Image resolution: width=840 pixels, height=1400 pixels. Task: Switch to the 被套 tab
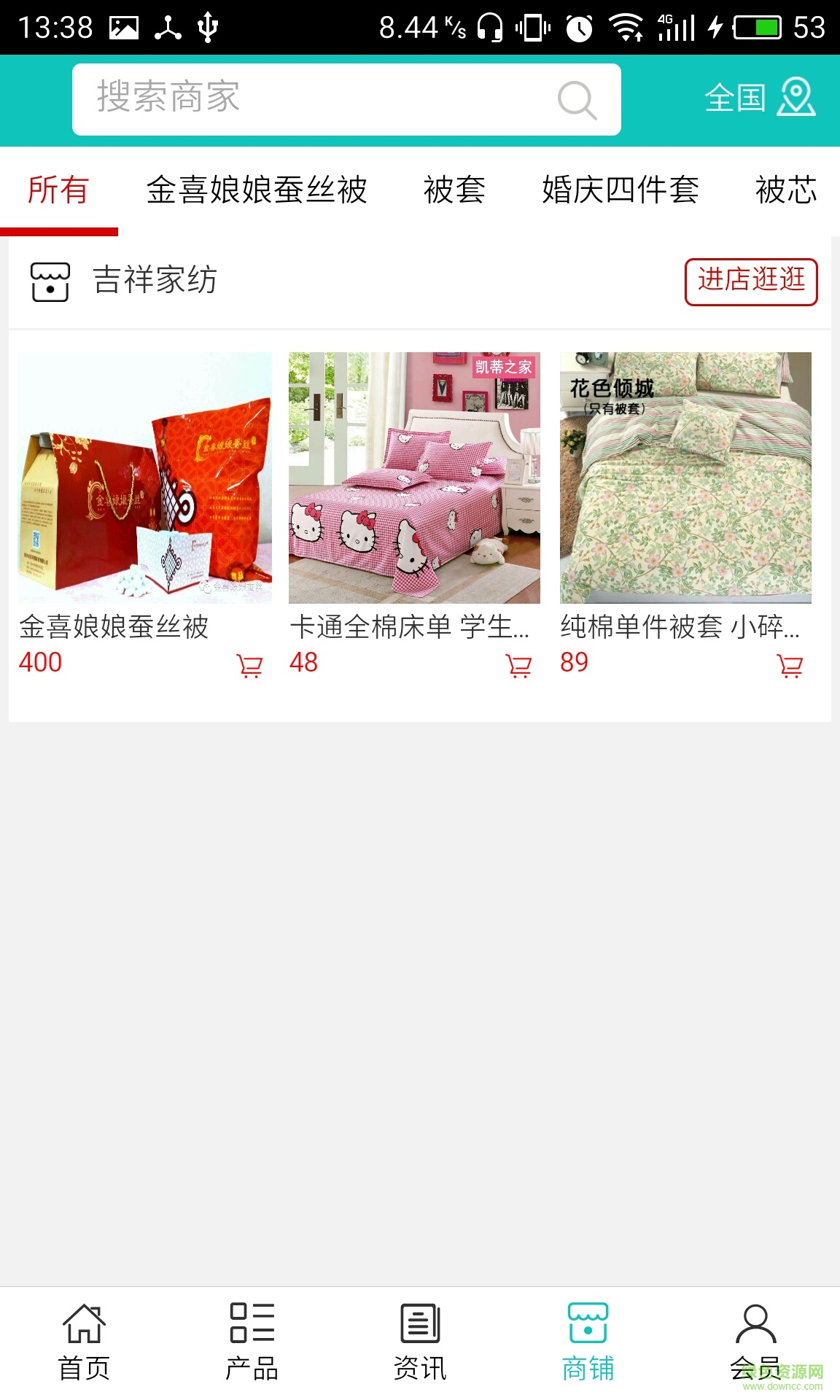[454, 190]
